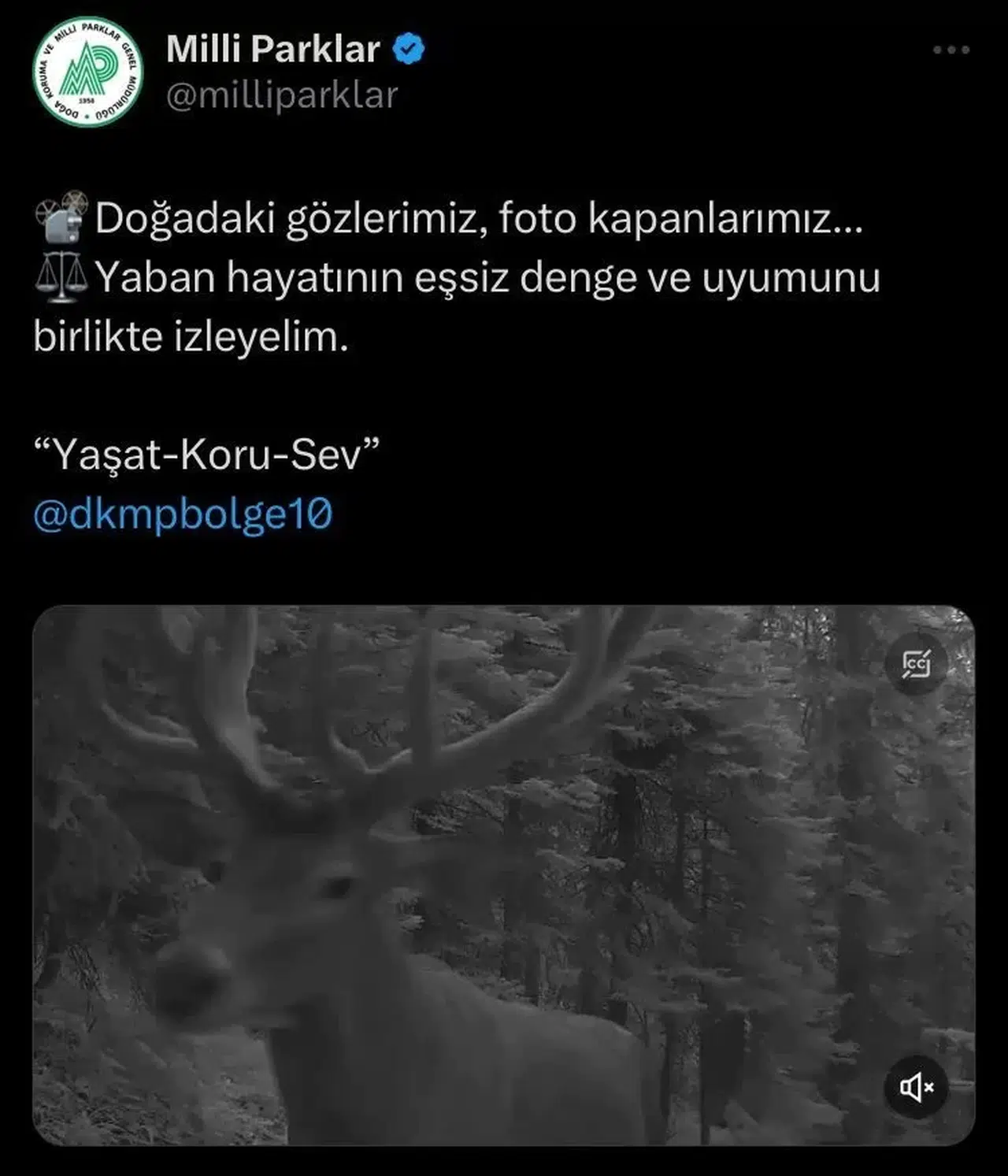Screen dimensions: 1008x1176
Task: Open the Milli Parklar profile picture
Action: 88,72
